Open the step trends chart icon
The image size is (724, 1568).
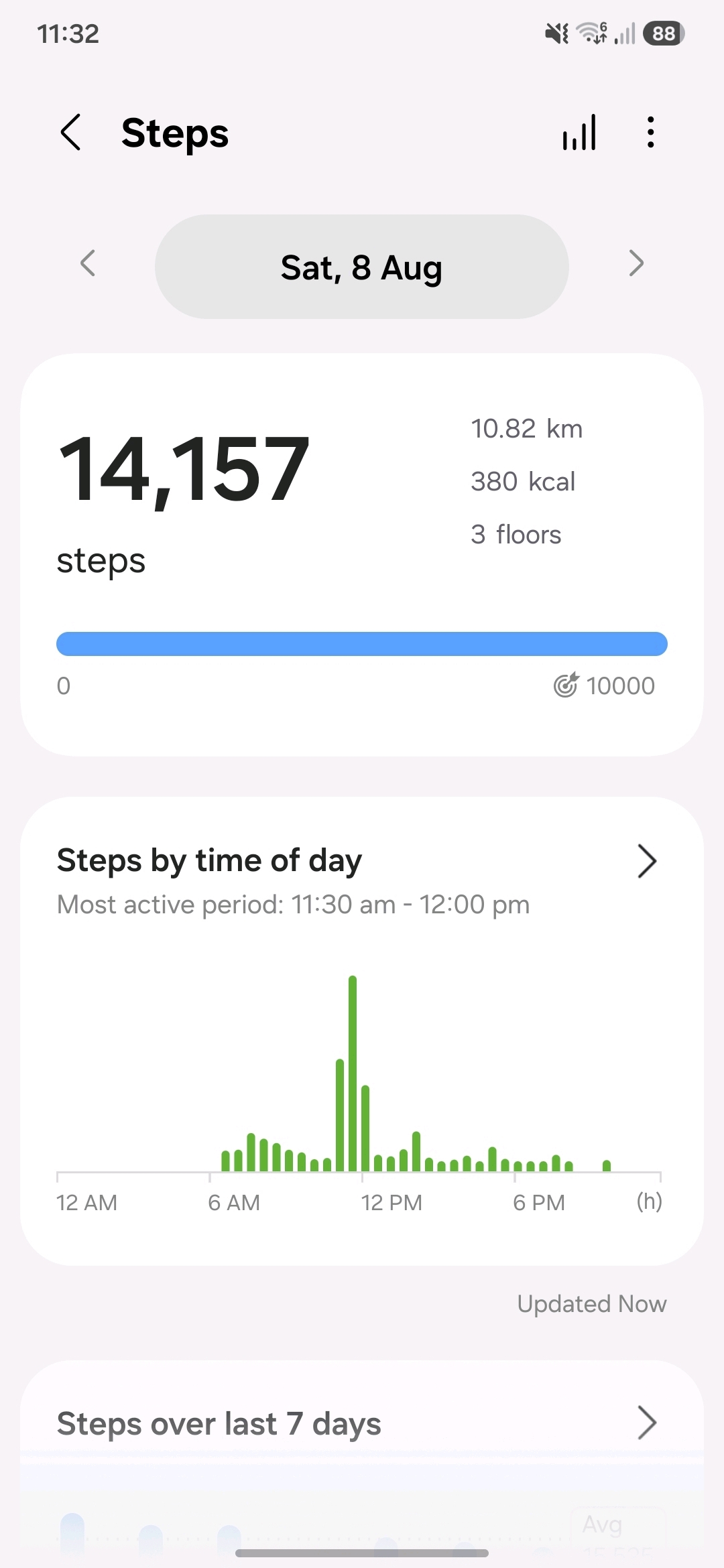(x=580, y=132)
